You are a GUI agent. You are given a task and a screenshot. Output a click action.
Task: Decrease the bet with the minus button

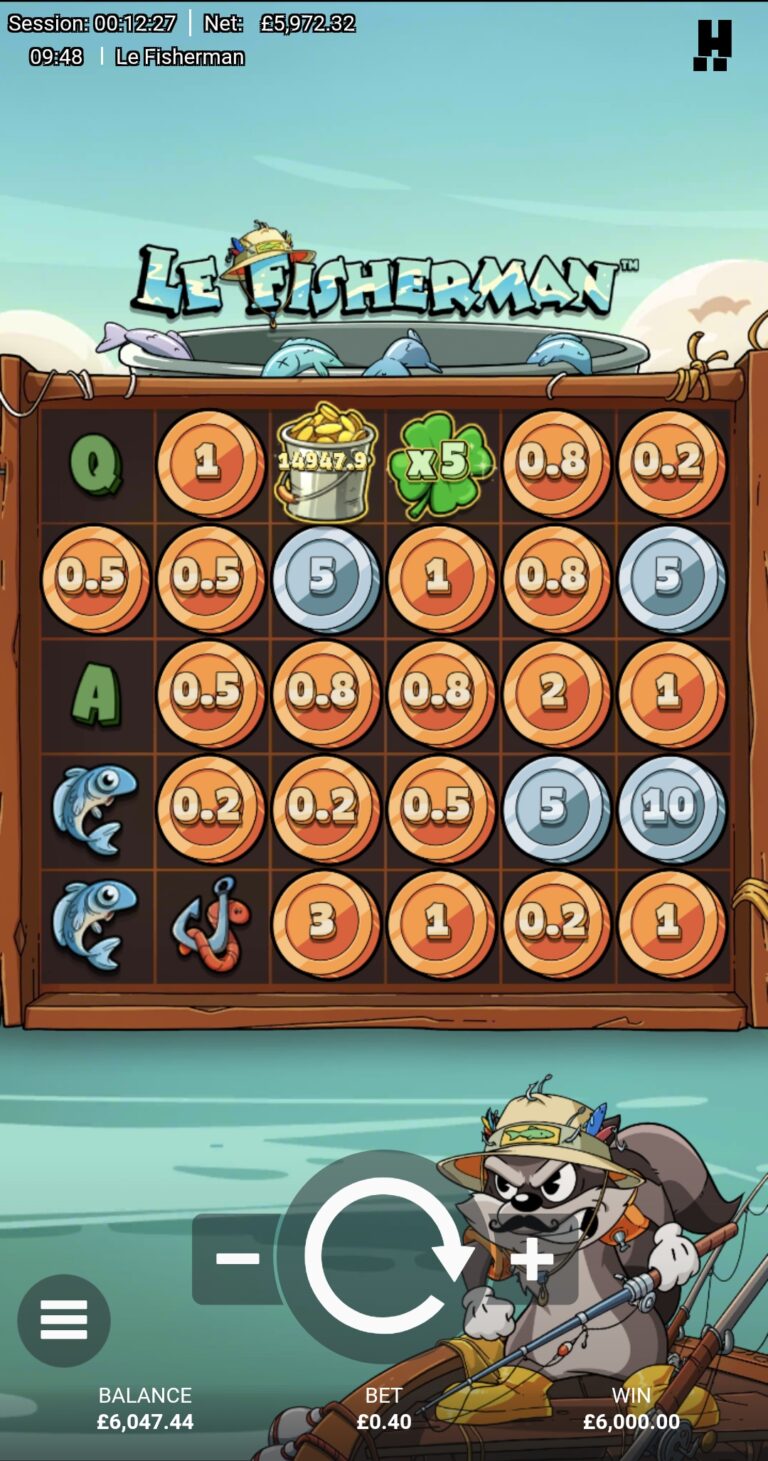pyautogui.click(x=238, y=1259)
